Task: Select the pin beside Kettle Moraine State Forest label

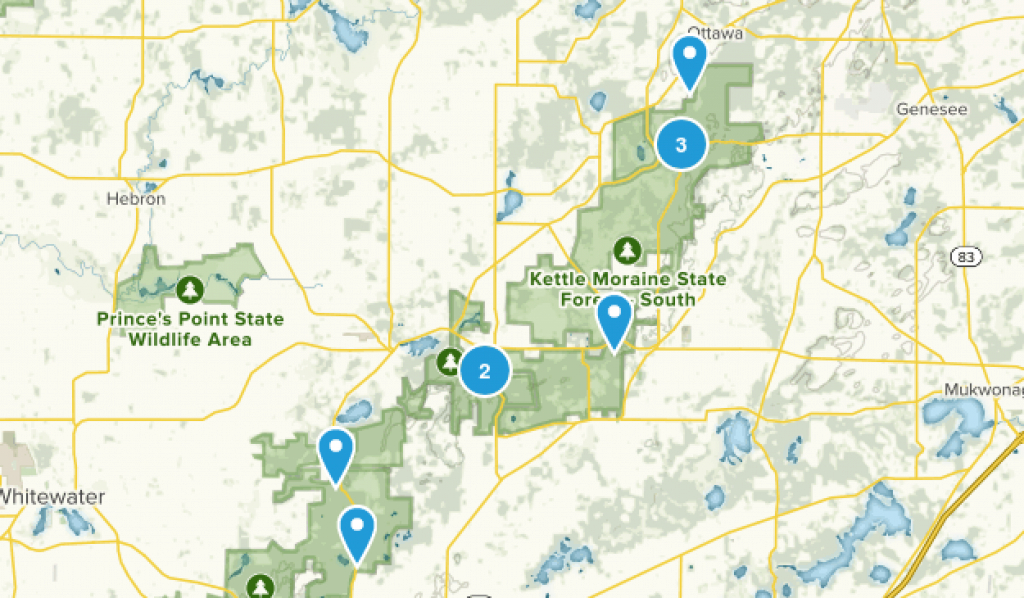Action: (613, 319)
